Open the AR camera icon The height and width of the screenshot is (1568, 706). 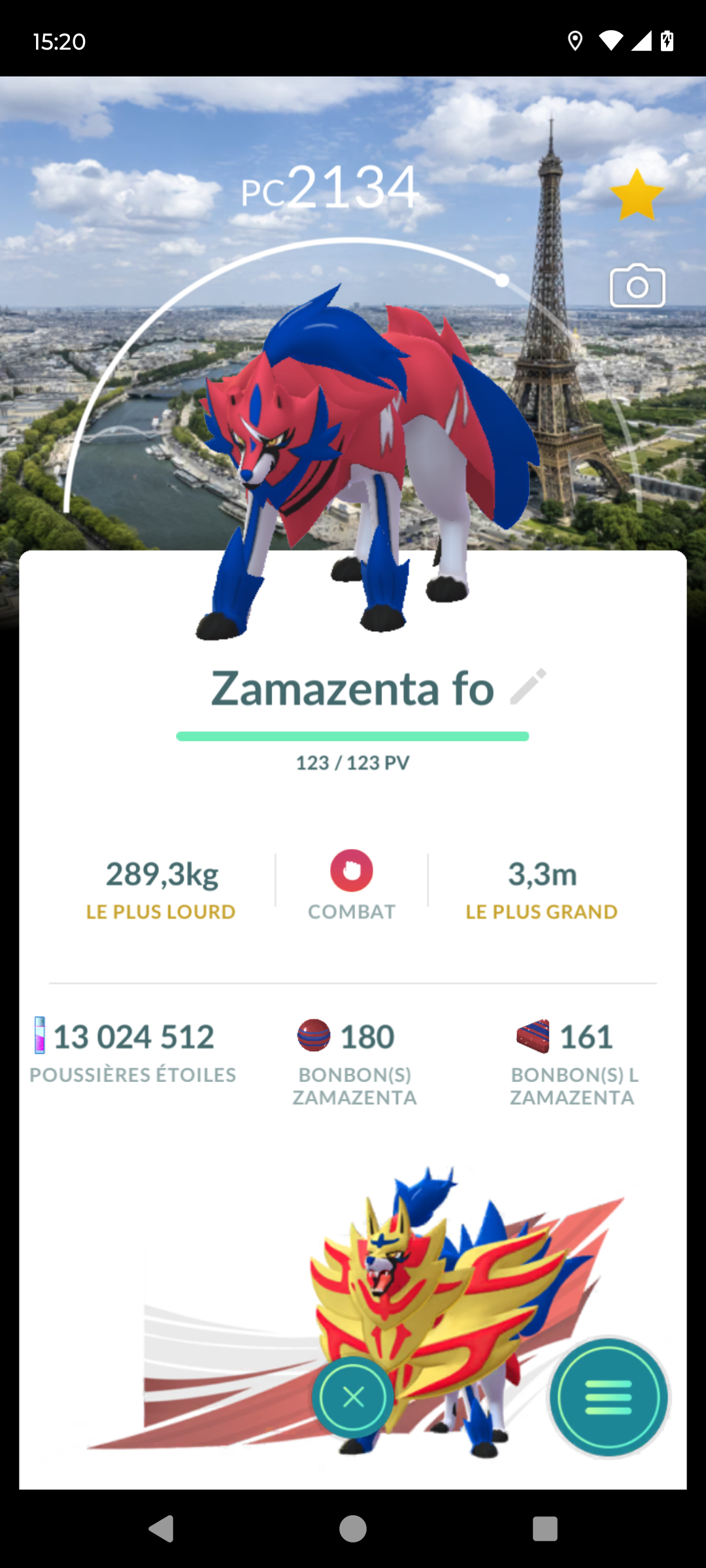637,286
